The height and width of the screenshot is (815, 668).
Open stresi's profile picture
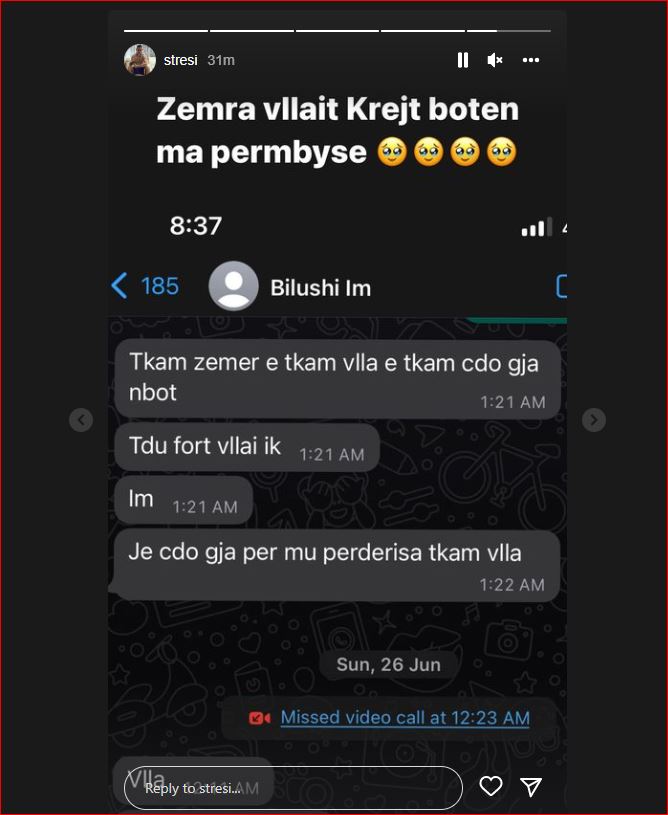[139, 60]
